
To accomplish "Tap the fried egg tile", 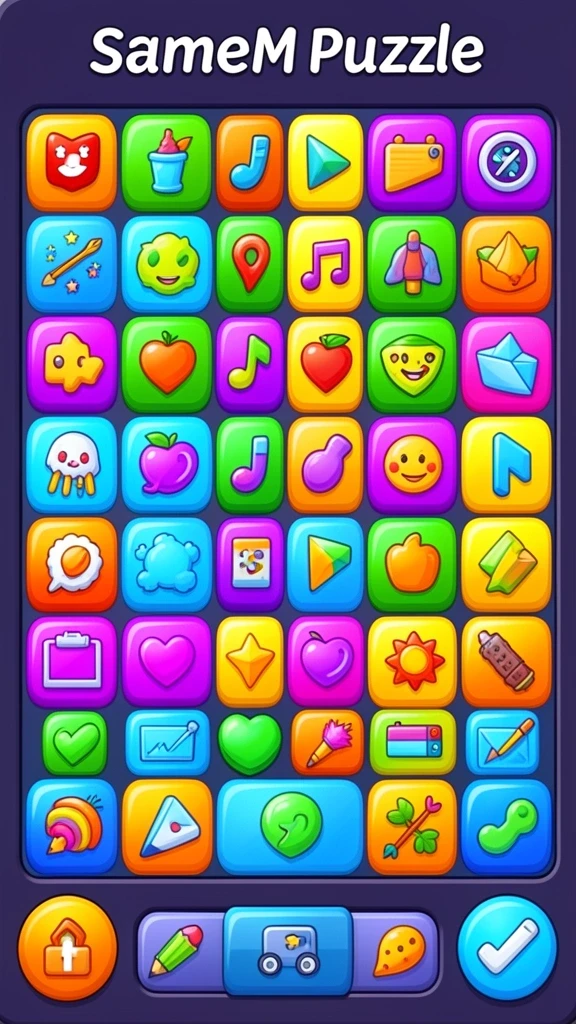I will [x=72, y=565].
